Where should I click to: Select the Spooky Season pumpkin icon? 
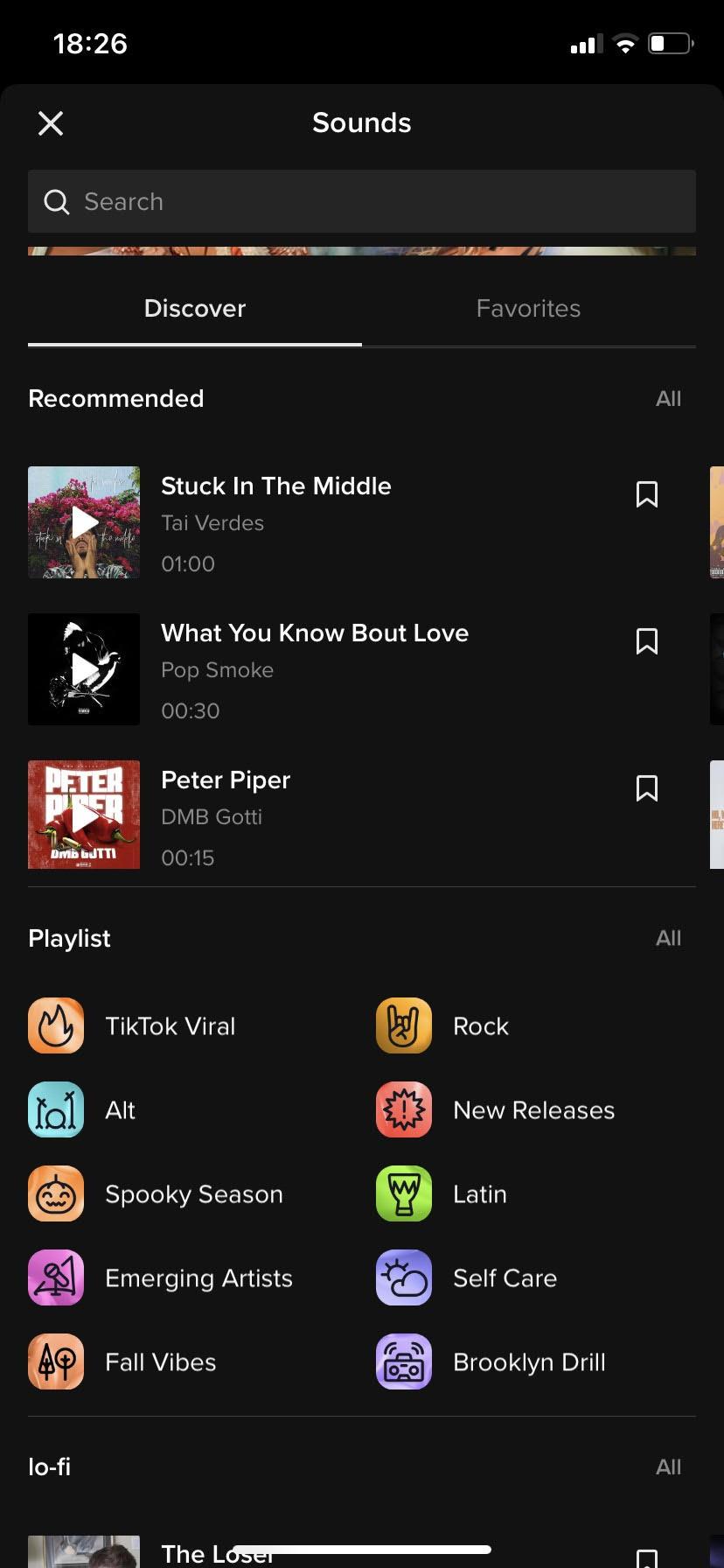[56, 1193]
